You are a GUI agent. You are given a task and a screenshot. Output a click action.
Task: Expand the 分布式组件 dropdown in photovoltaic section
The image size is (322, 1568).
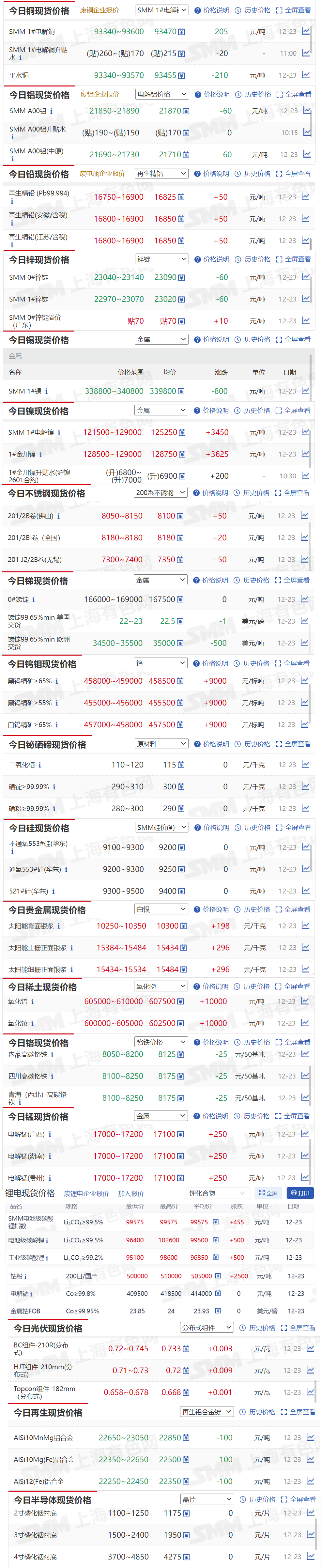207,1327
